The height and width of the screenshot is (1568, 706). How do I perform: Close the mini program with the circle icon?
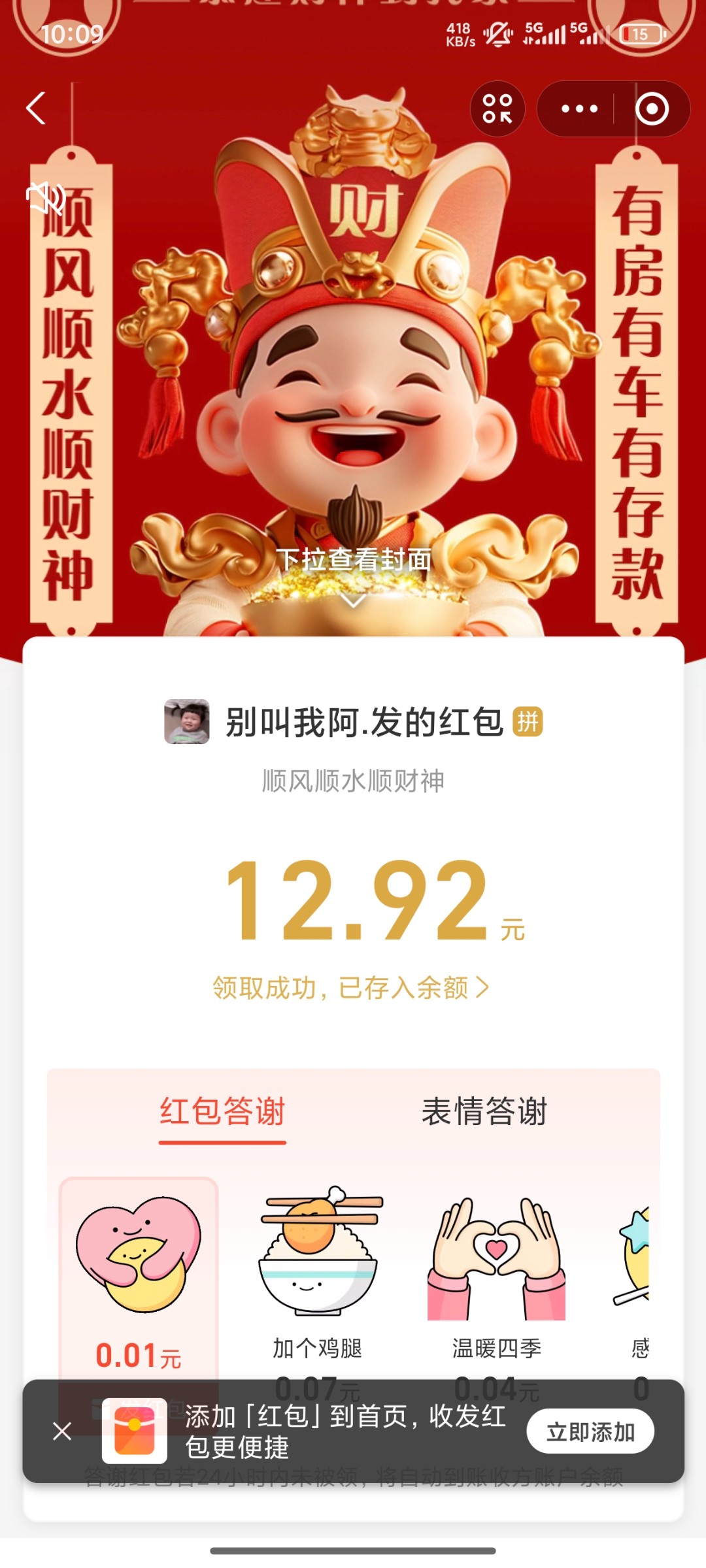[x=652, y=108]
